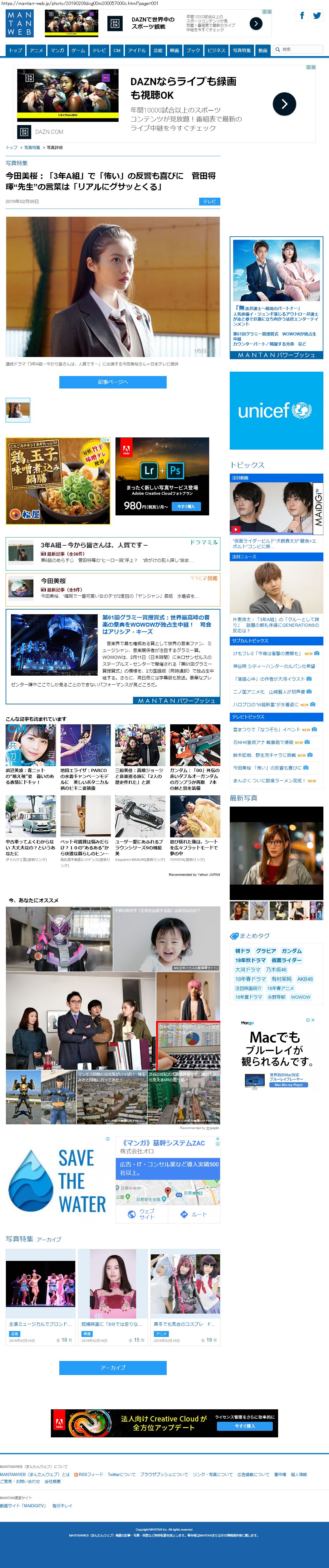
Task: Open the 映画 navigation tab
Action: point(174,51)
